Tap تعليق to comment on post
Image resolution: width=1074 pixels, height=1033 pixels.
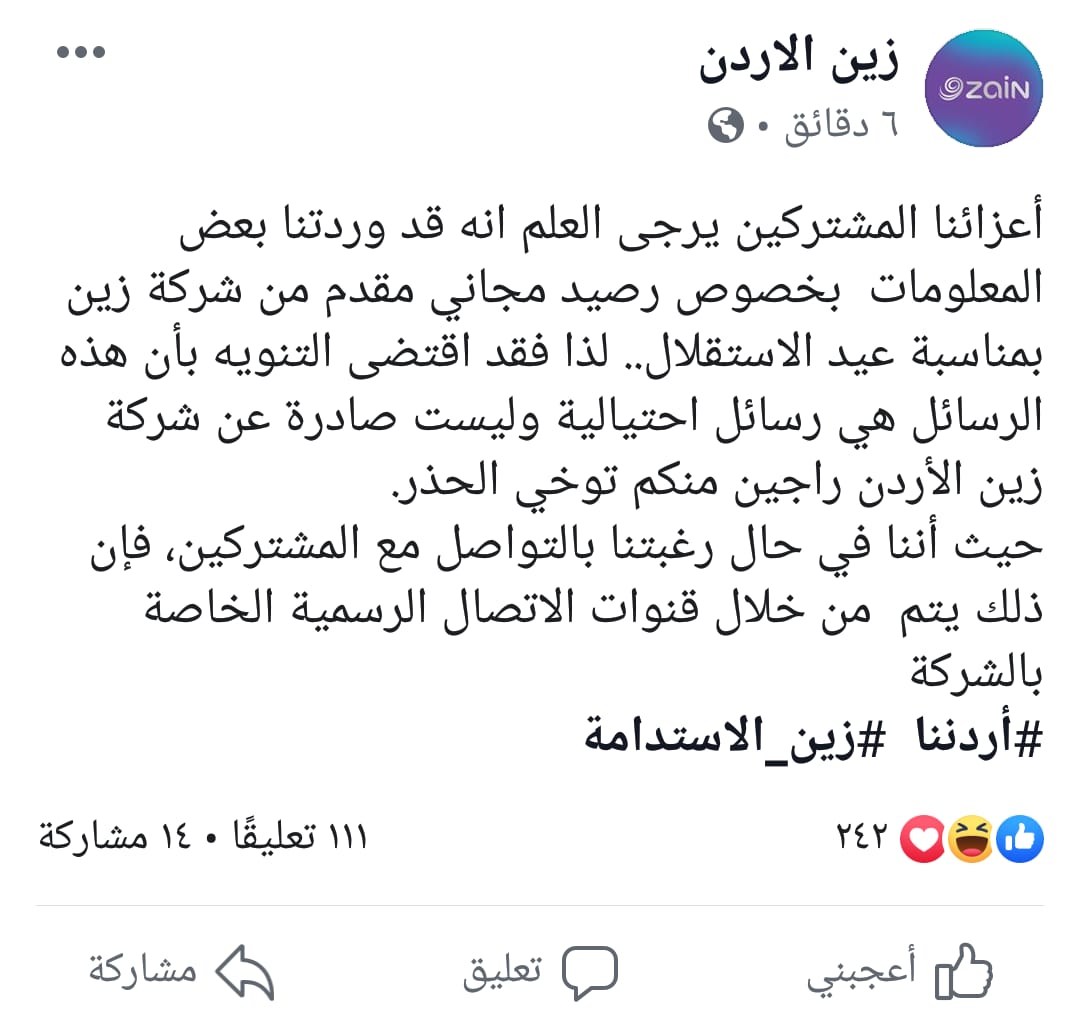click(540, 970)
